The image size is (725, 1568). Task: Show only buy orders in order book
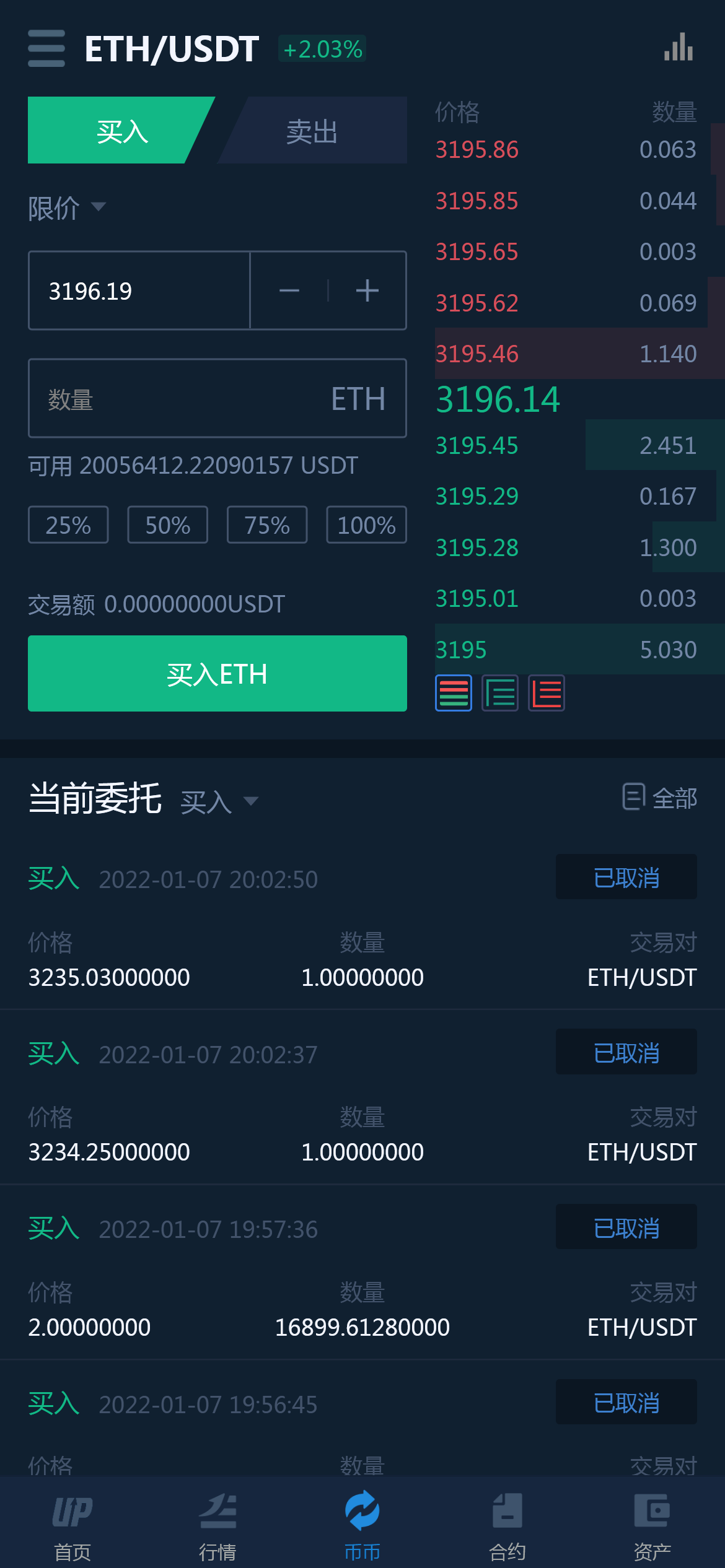pyautogui.click(x=500, y=693)
